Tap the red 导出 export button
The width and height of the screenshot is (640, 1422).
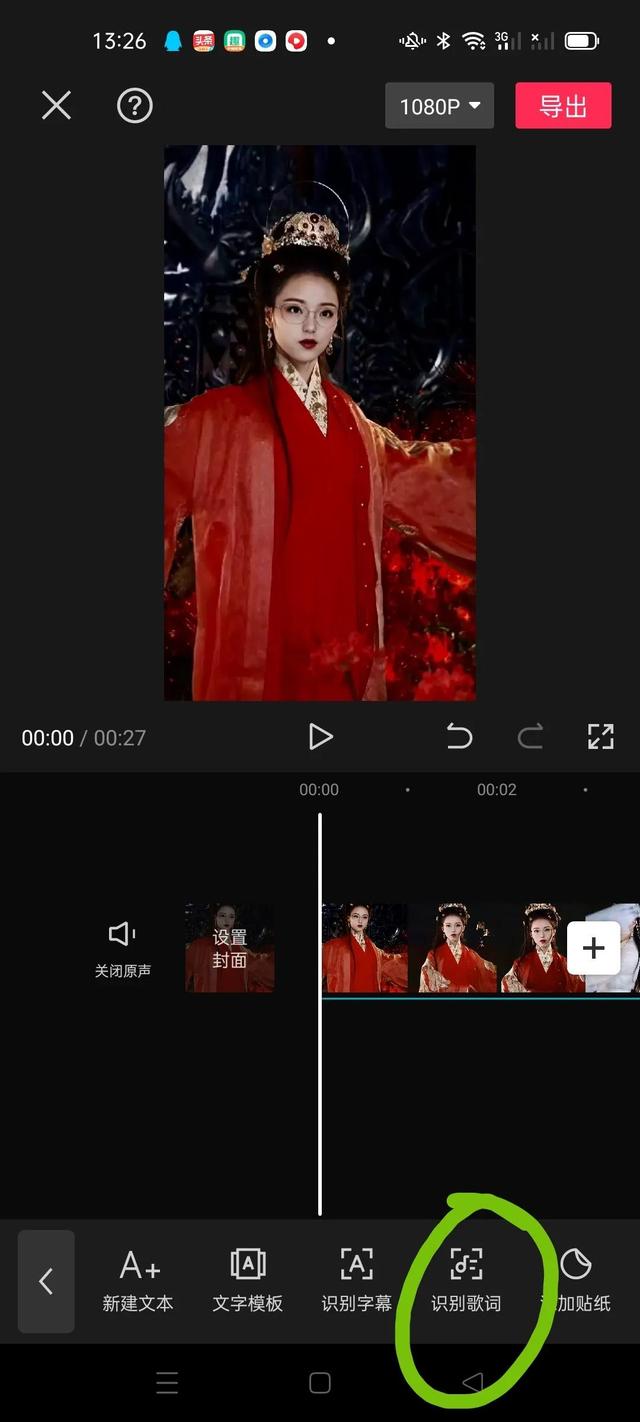pyautogui.click(x=563, y=106)
